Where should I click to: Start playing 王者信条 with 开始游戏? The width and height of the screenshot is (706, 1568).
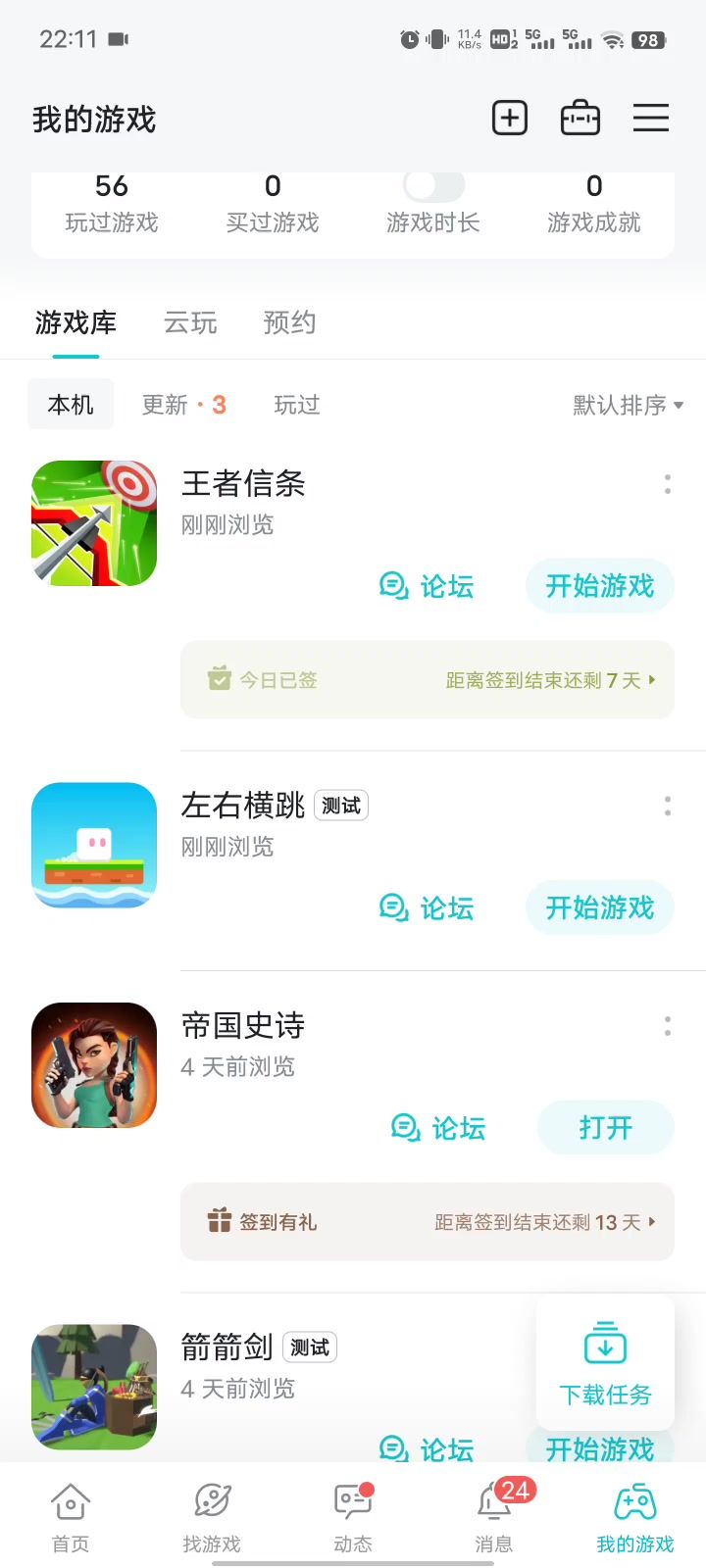599,586
